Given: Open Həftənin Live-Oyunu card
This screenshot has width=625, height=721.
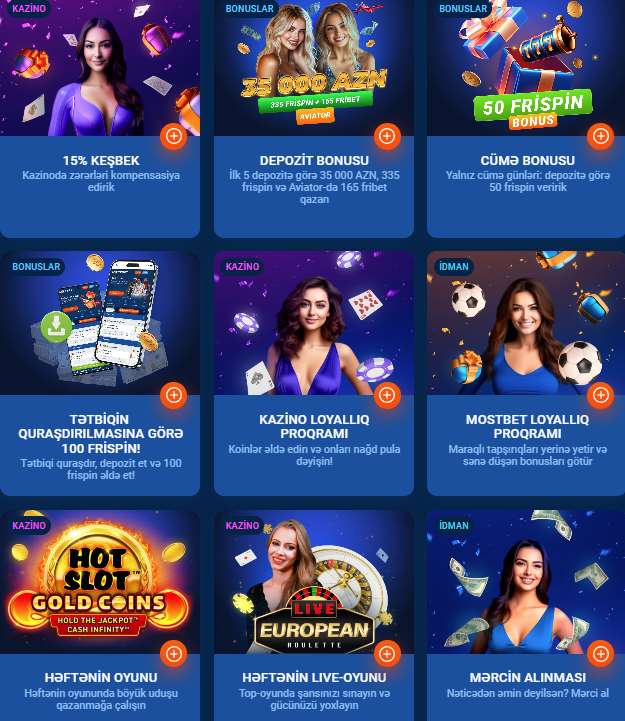Looking at the screenshot, I should (313, 677).
